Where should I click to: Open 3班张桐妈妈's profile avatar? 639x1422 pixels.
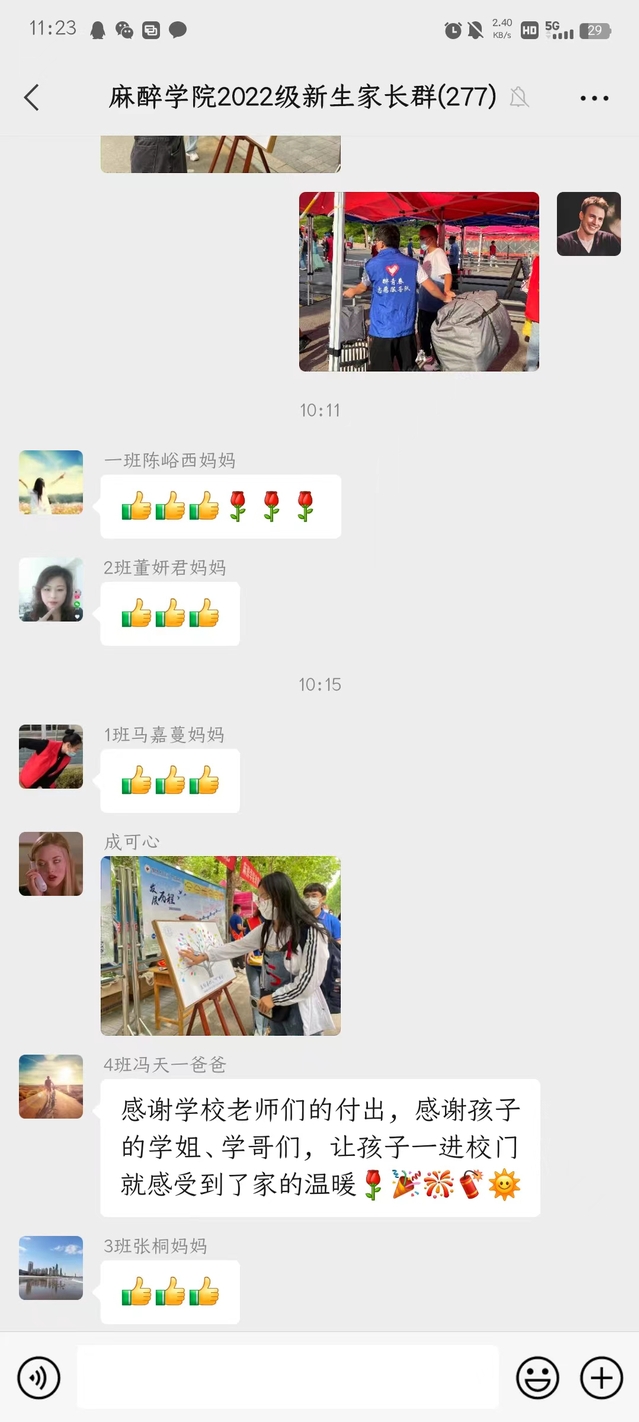tap(51, 1268)
